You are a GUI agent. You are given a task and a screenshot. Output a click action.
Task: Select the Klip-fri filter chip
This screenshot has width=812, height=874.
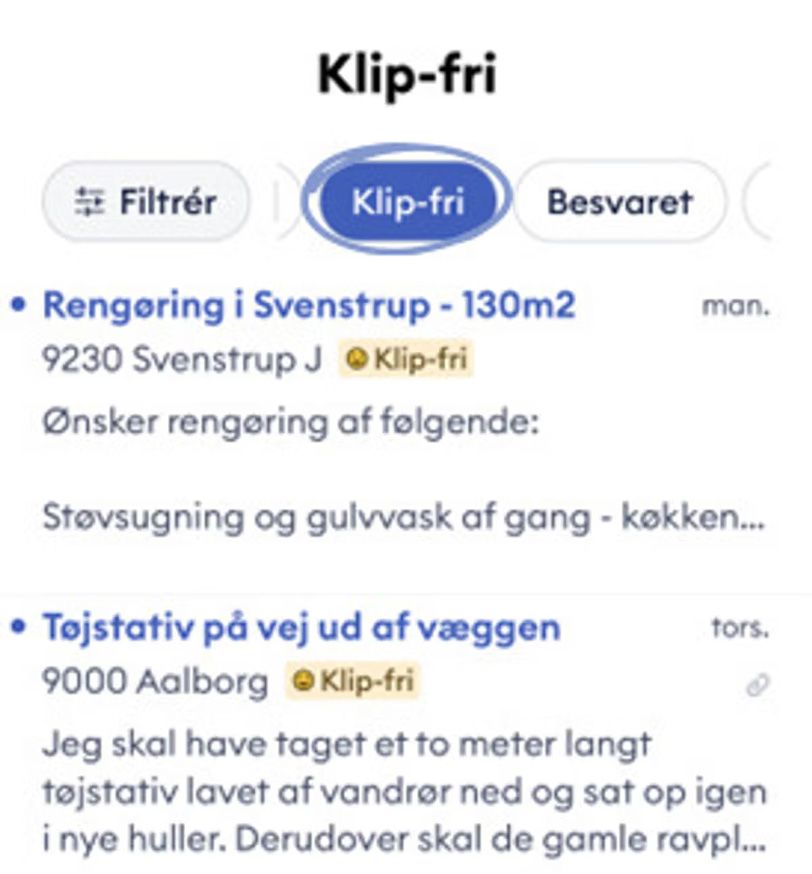[408, 202]
